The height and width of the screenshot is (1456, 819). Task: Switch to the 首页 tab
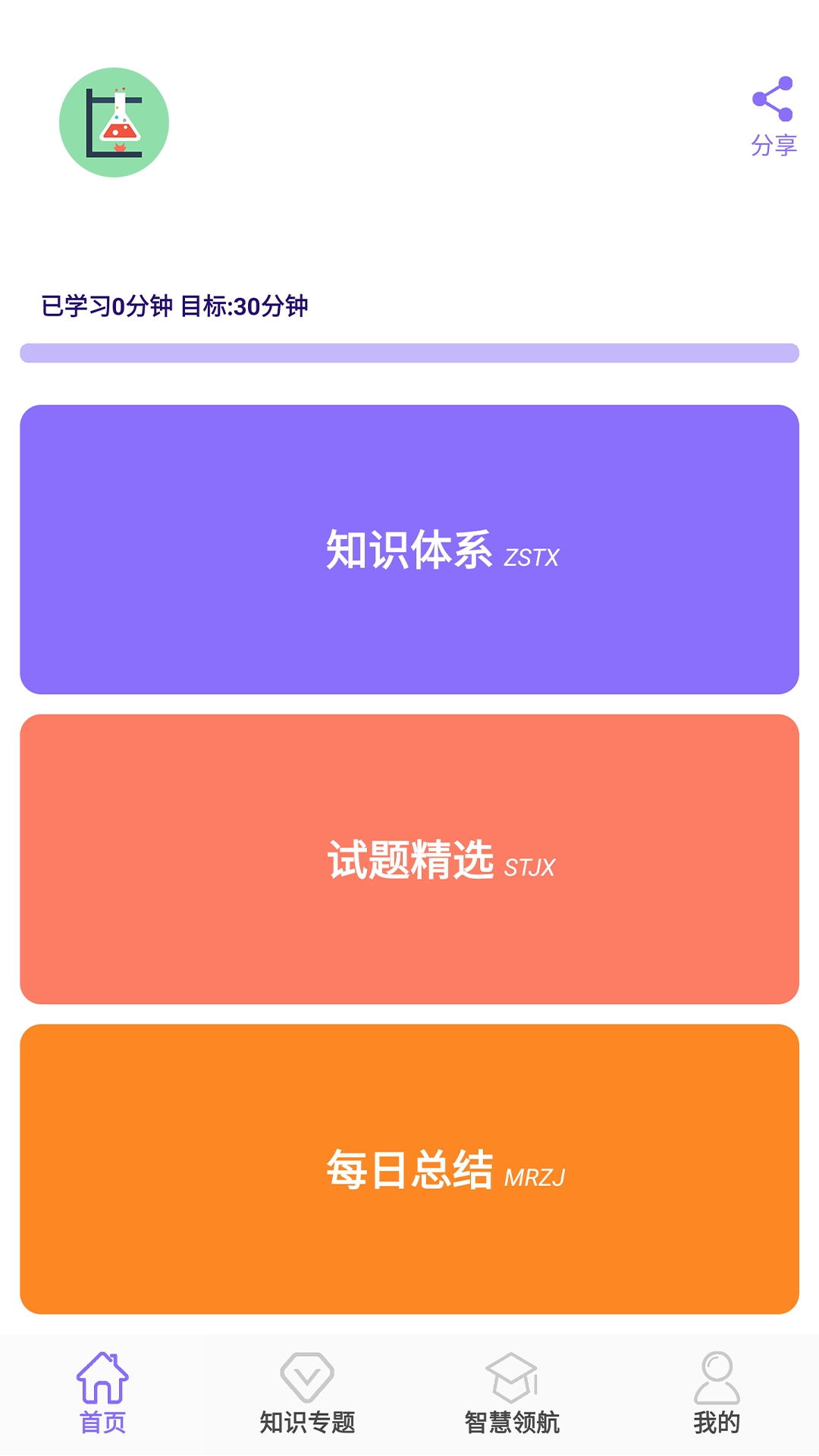point(102,1394)
